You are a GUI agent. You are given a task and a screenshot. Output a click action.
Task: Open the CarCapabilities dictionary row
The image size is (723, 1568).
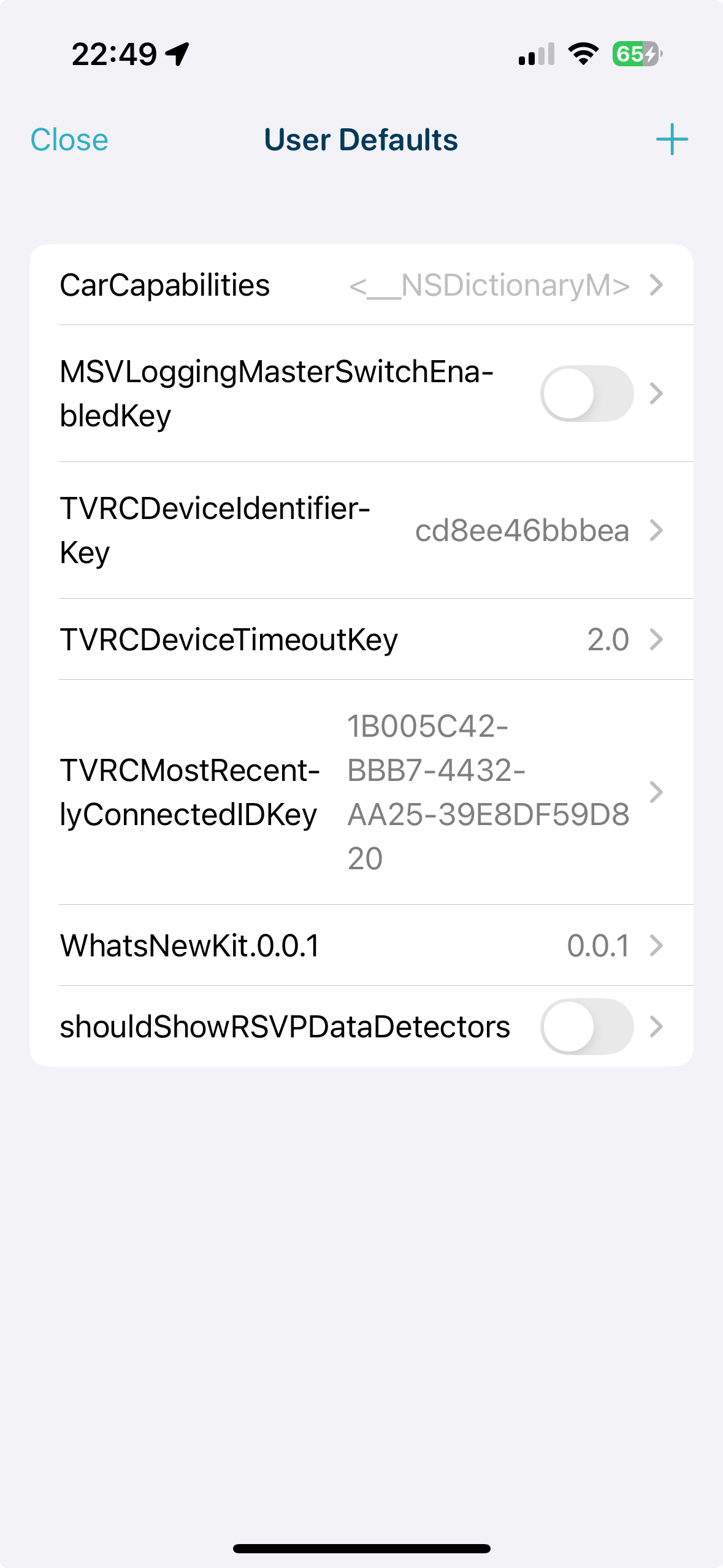tap(361, 285)
